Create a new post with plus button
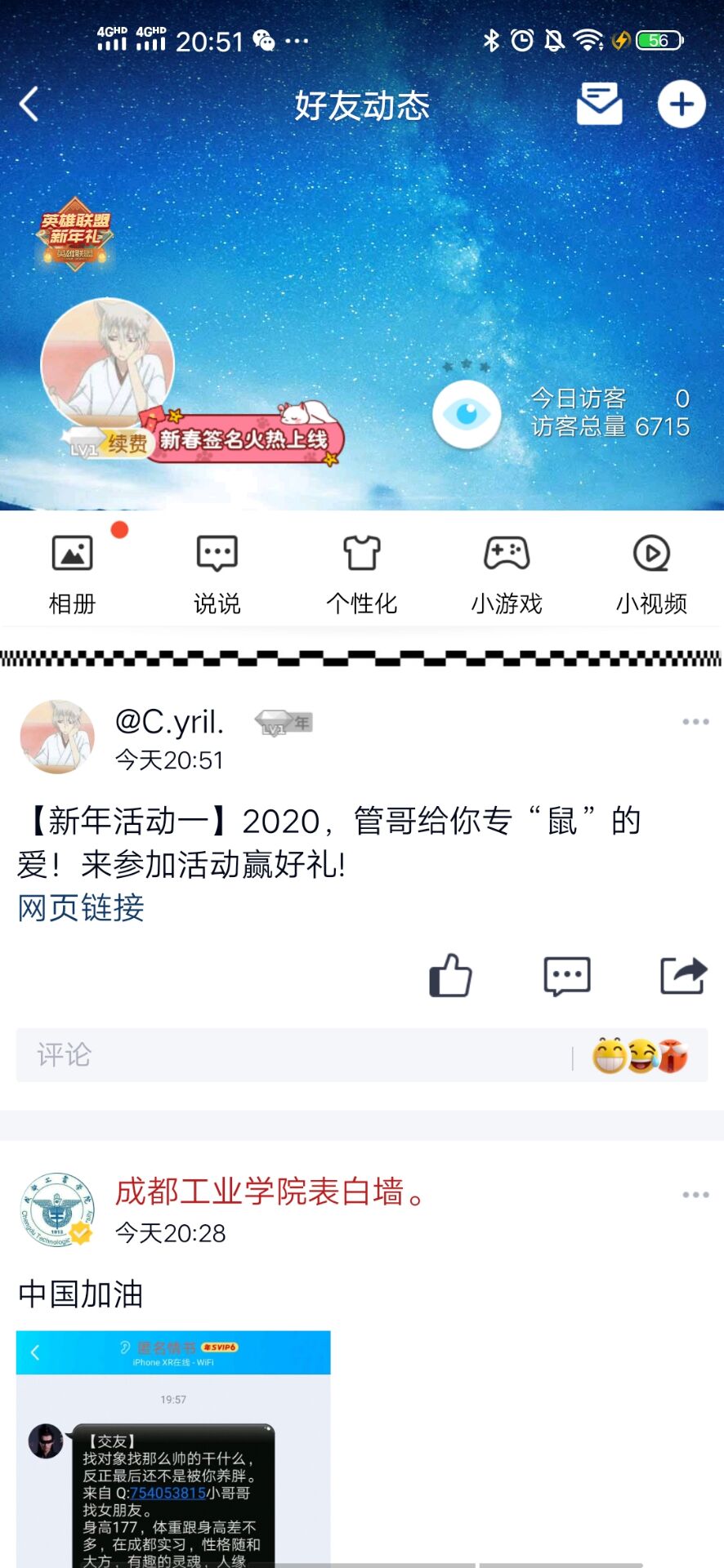Image resolution: width=724 pixels, height=1568 pixels. point(682,104)
